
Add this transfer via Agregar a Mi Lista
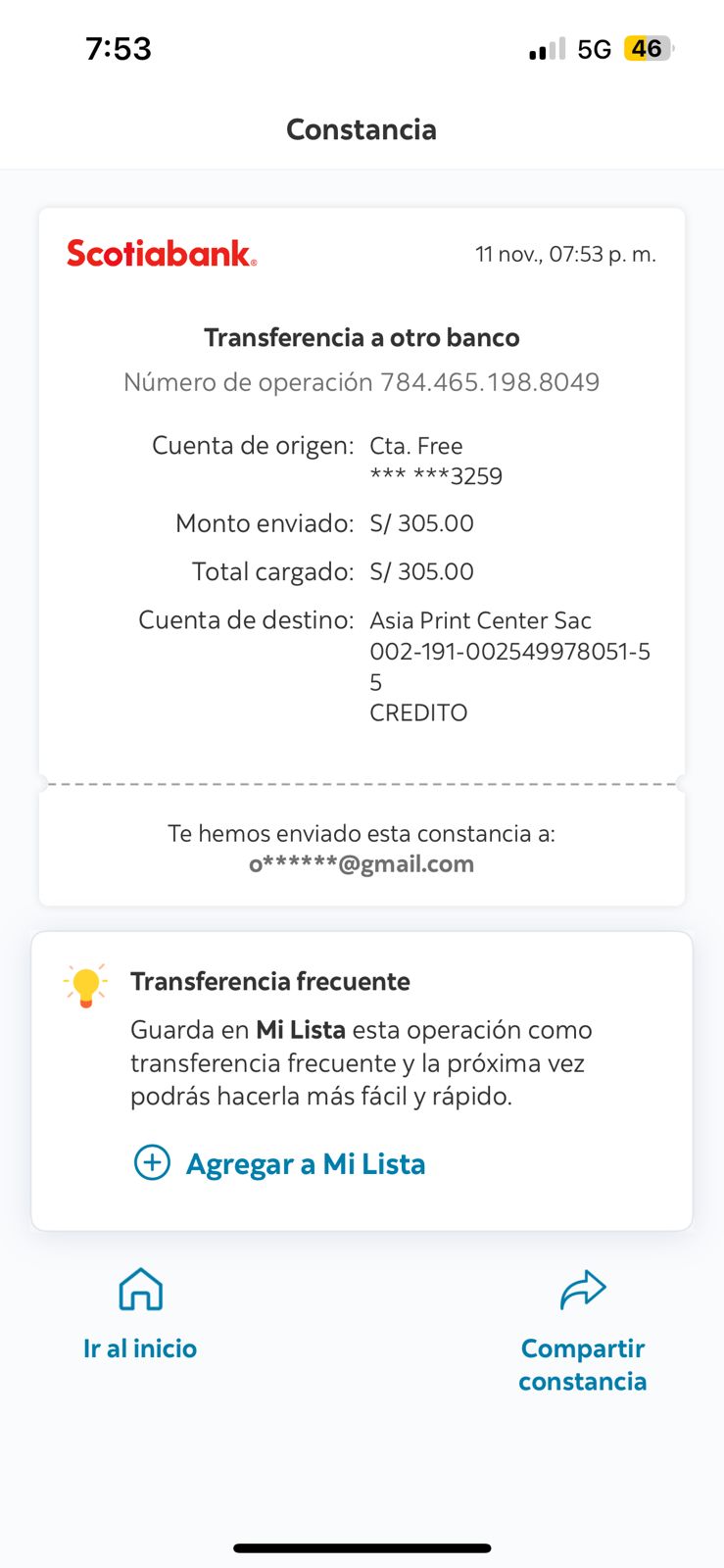pyautogui.click(x=279, y=1163)
